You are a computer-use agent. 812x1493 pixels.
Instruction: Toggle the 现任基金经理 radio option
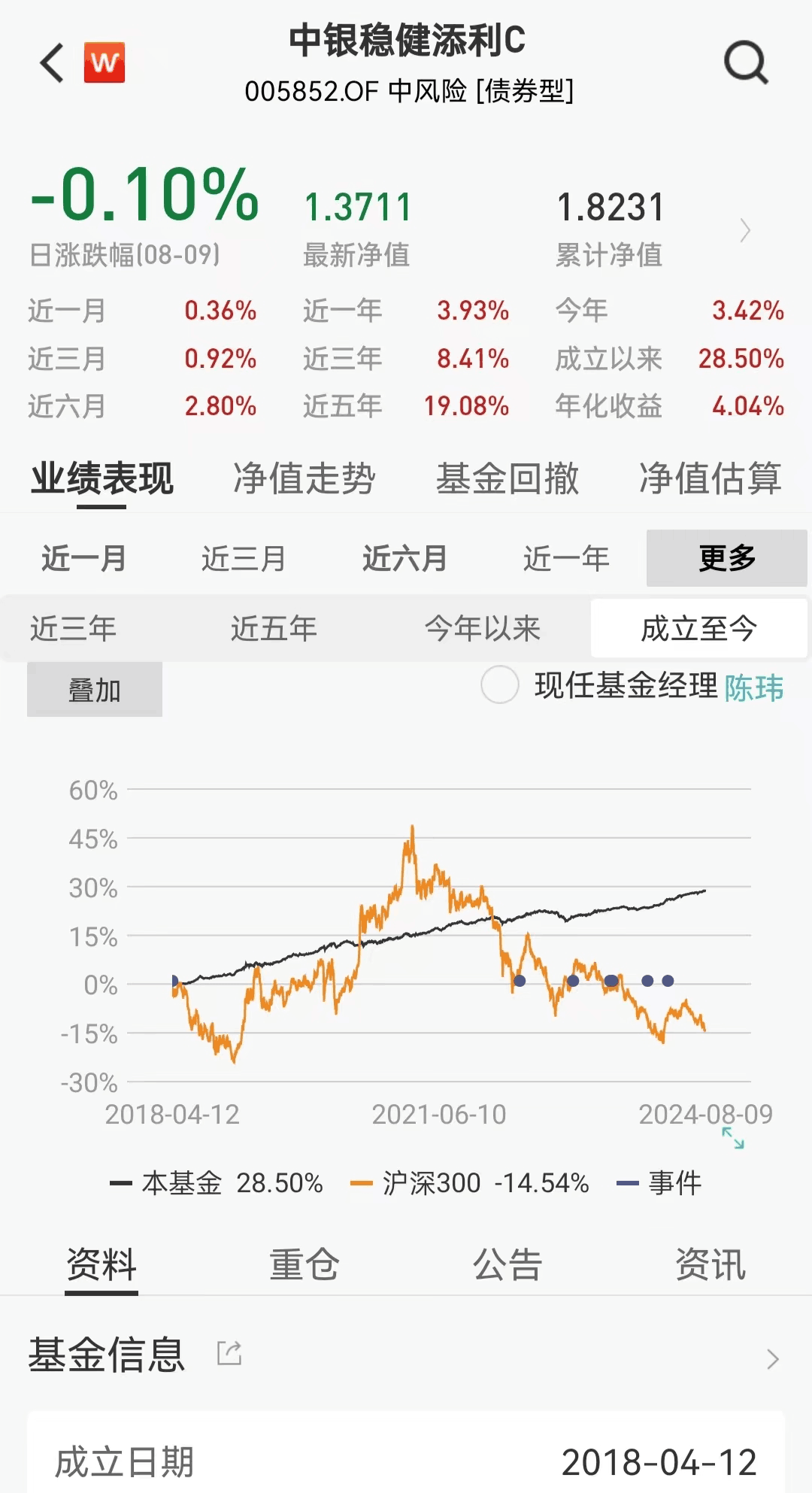(500, 685)
